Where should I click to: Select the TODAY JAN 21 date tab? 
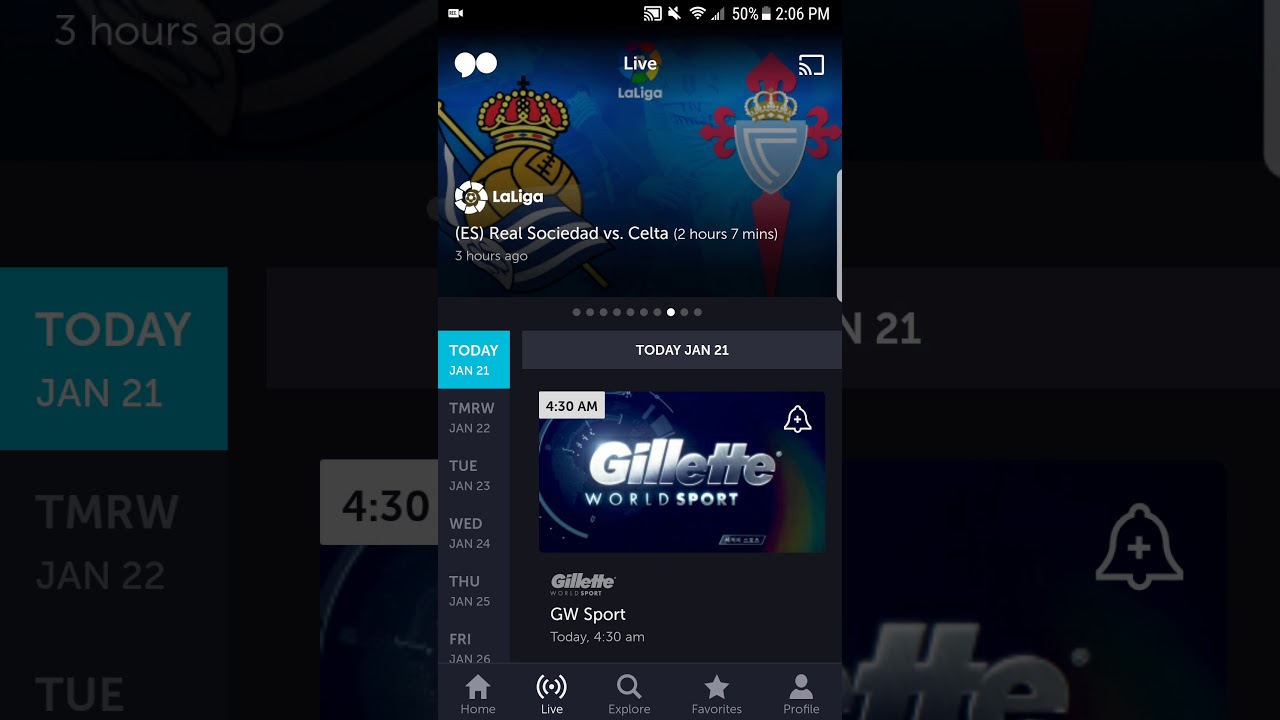[x=473, y=360]
